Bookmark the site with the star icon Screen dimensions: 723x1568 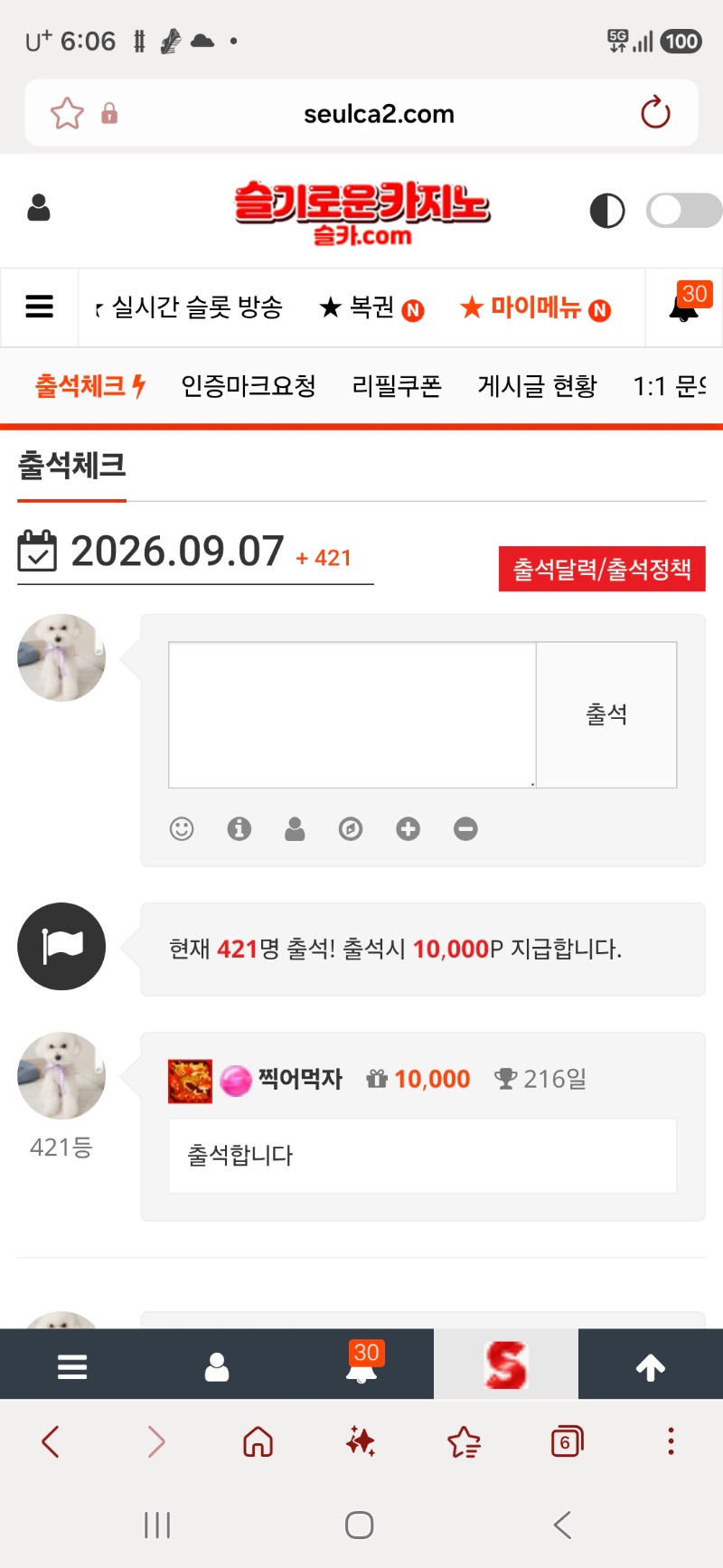coord(67,114)
